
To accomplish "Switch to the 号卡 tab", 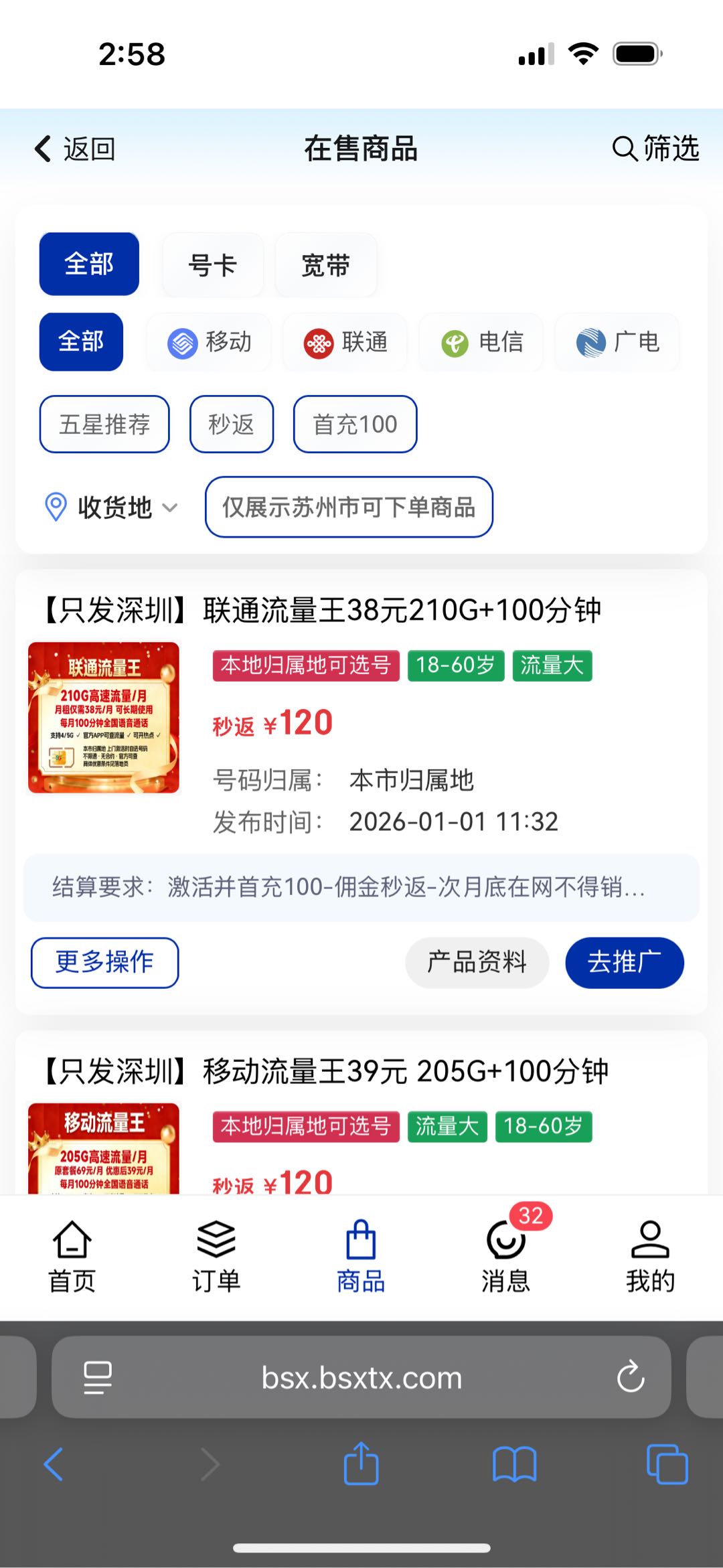I will tap(212, 264).
